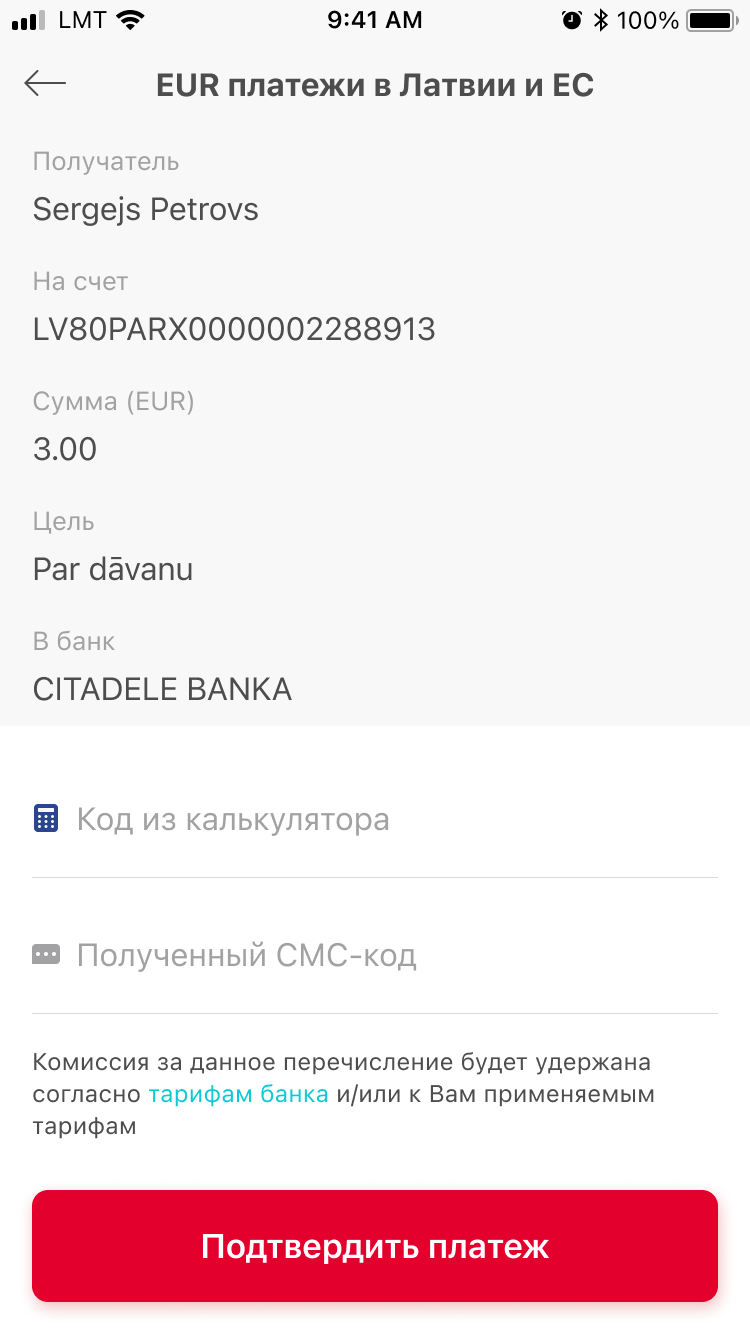This screenshot has height=1334, width=750.
Task: Open the тарифам банка link
Action: tap(238, 1094)
